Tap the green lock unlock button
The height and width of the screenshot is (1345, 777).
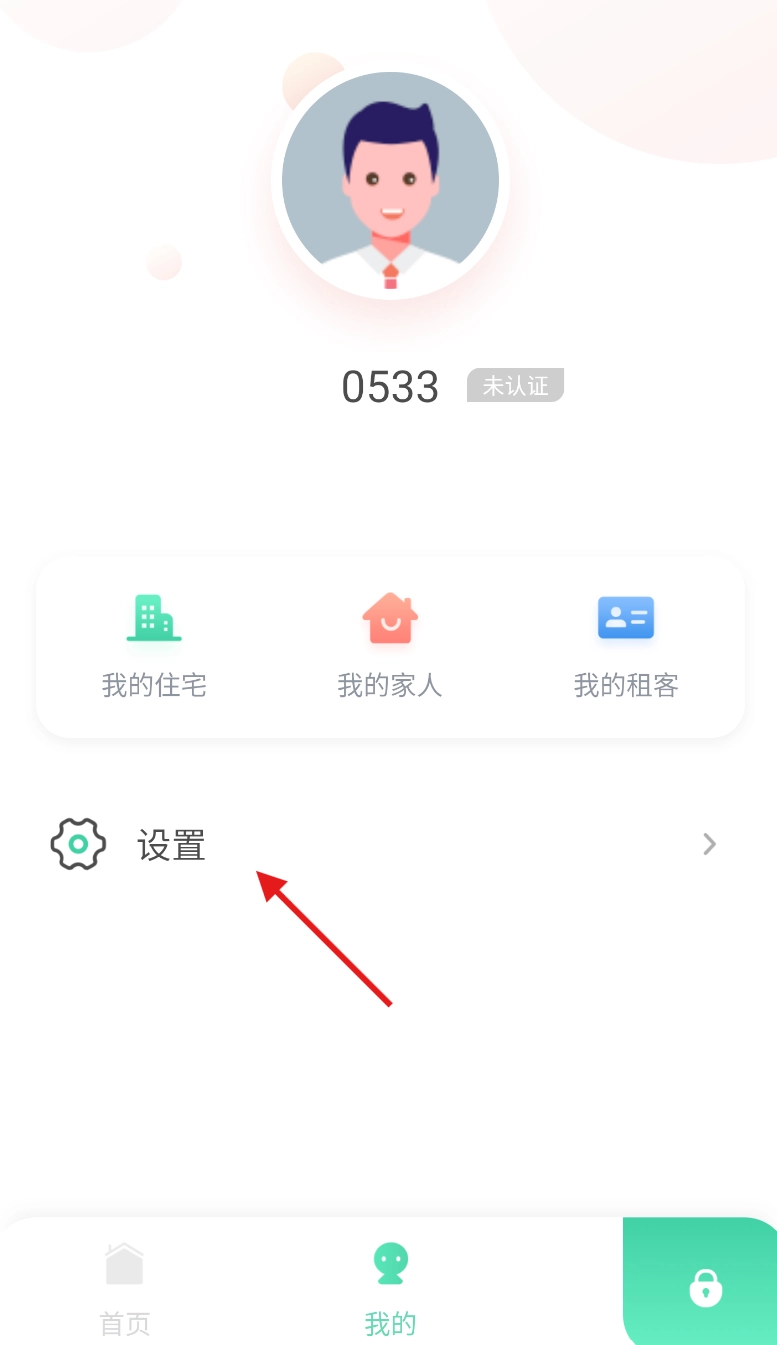[x=705, y=1286]
